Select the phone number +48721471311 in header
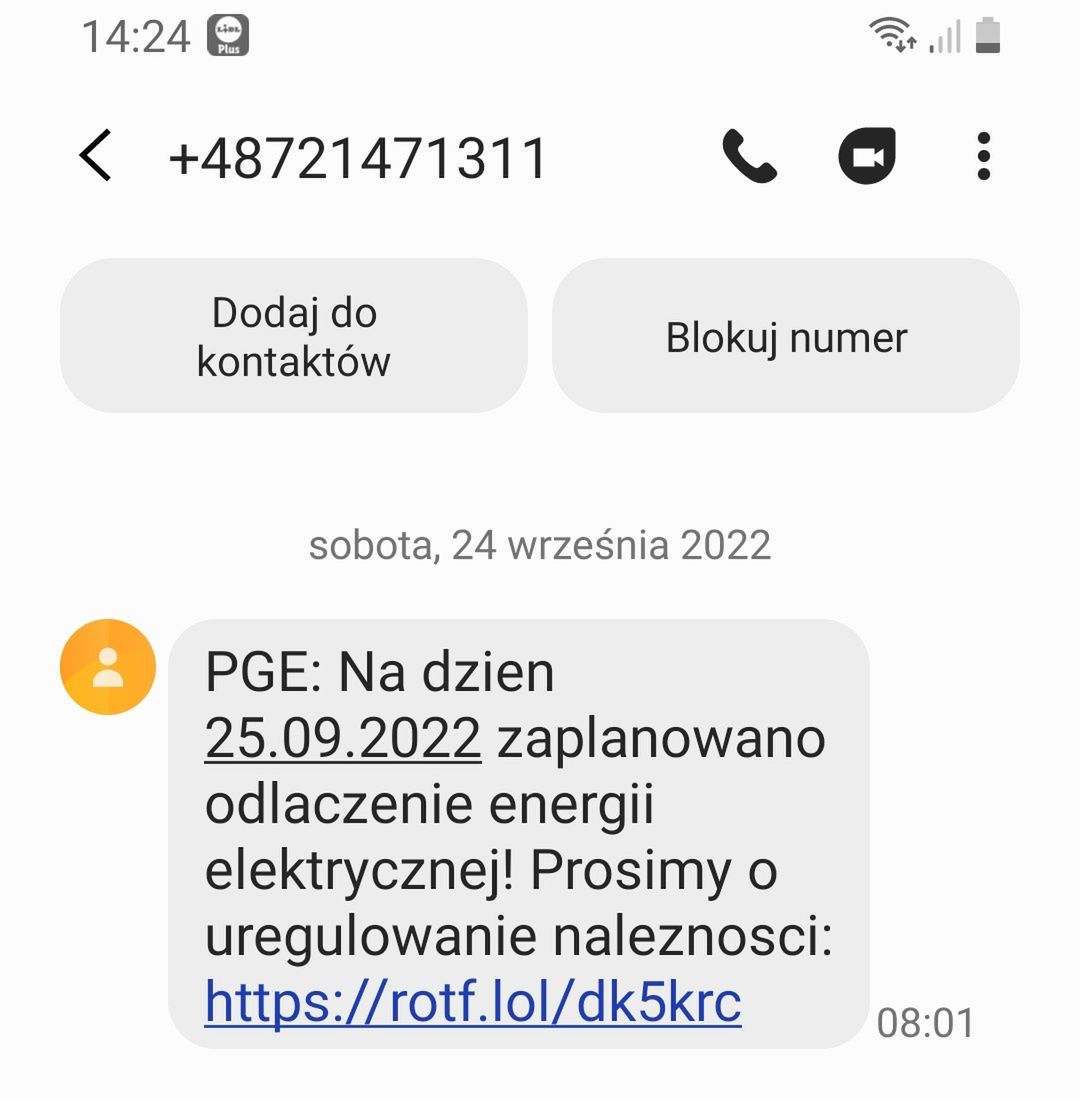The image size is (1080, 1100). coord(357,157)
